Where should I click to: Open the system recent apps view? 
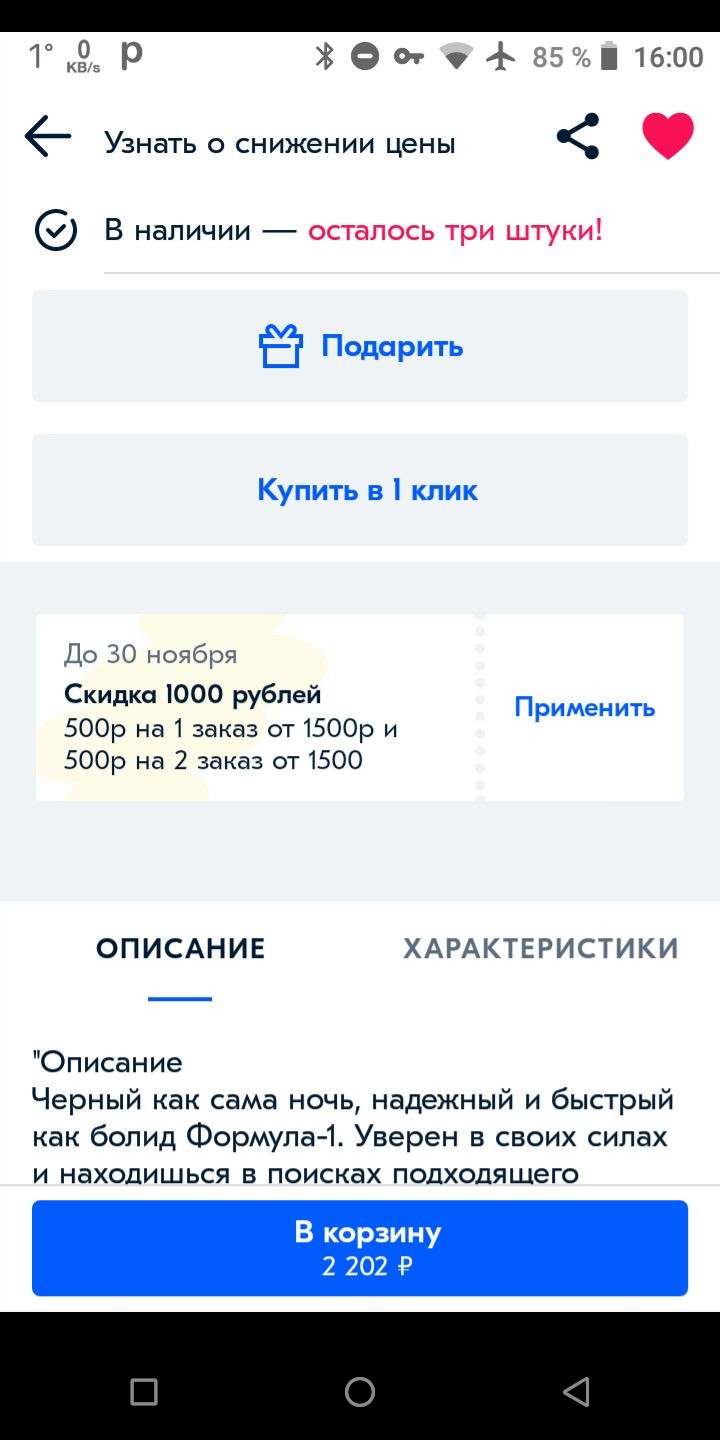click(144, 1391)
